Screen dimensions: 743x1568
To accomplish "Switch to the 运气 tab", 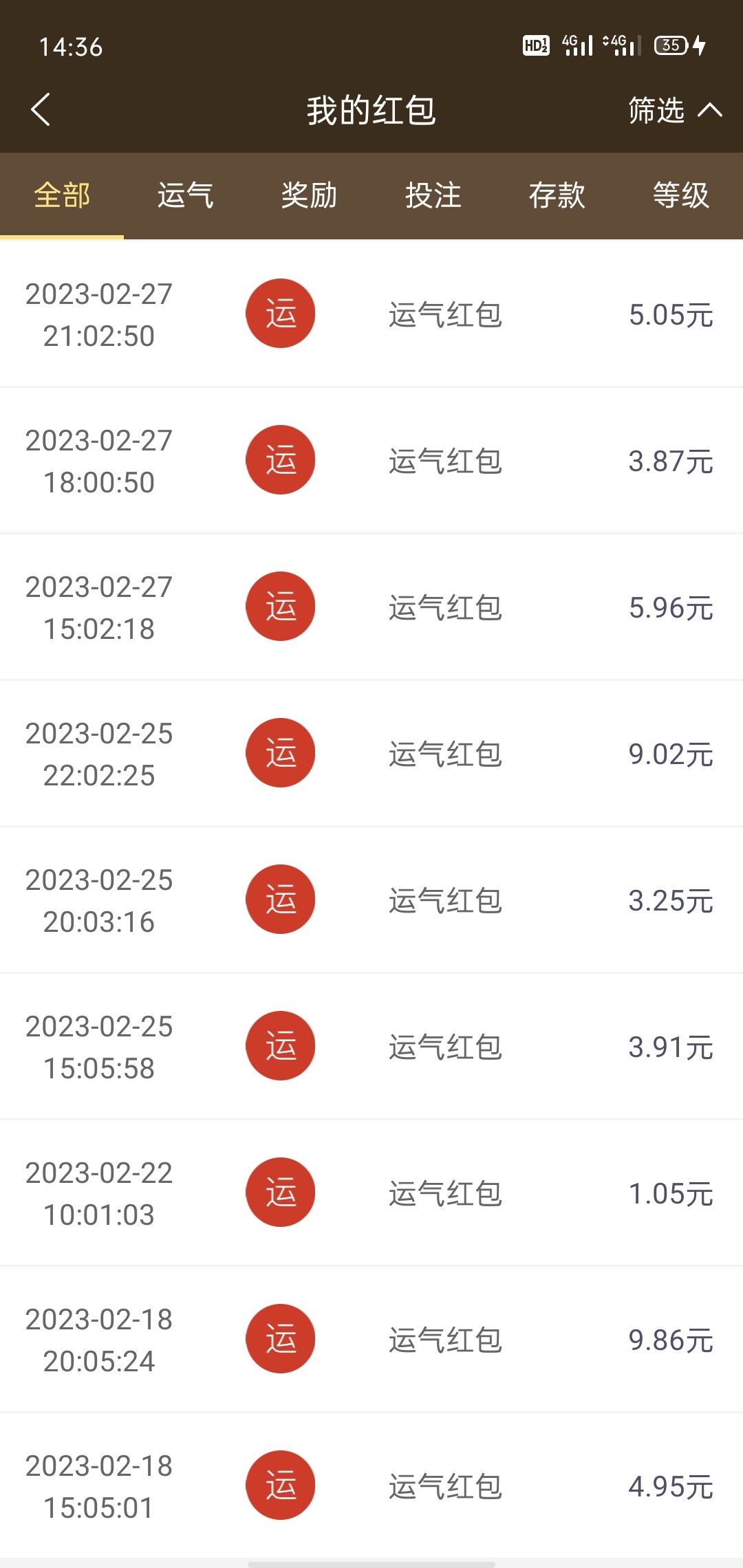I will tap(186, 195).
